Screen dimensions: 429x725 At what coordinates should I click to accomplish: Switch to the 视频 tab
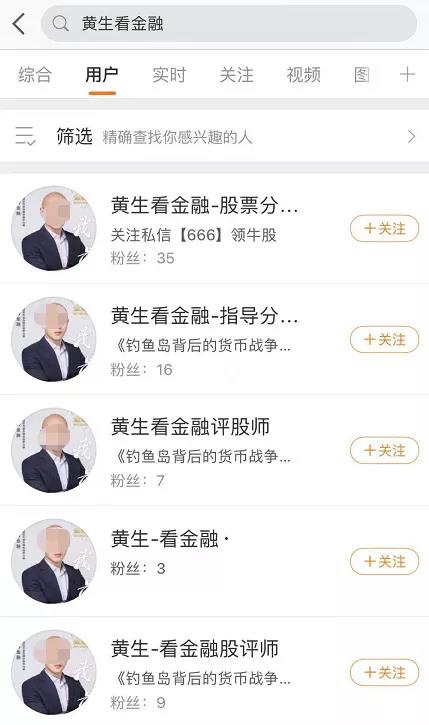click(x=303, y=74)
